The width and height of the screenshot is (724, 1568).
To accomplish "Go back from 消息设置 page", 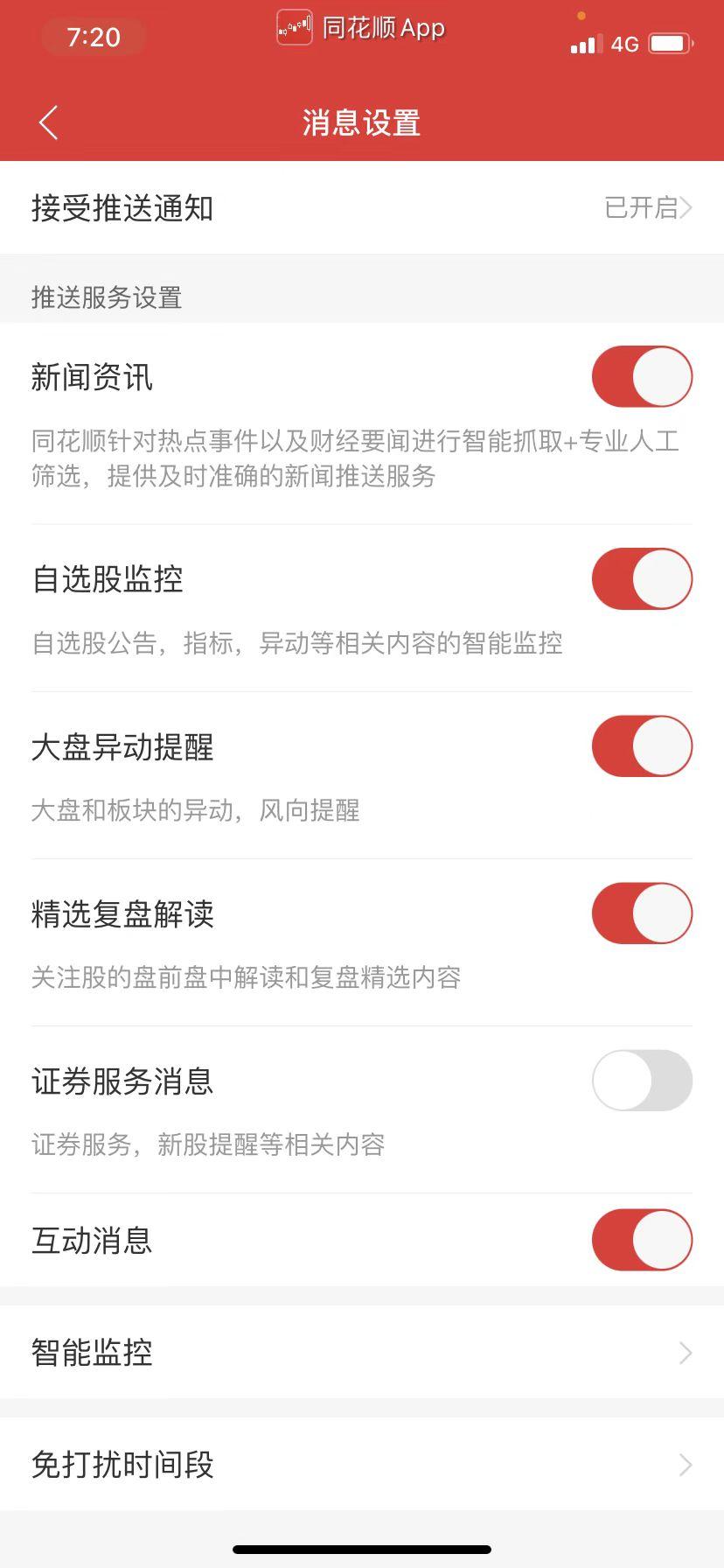I will tap(49, 122).
